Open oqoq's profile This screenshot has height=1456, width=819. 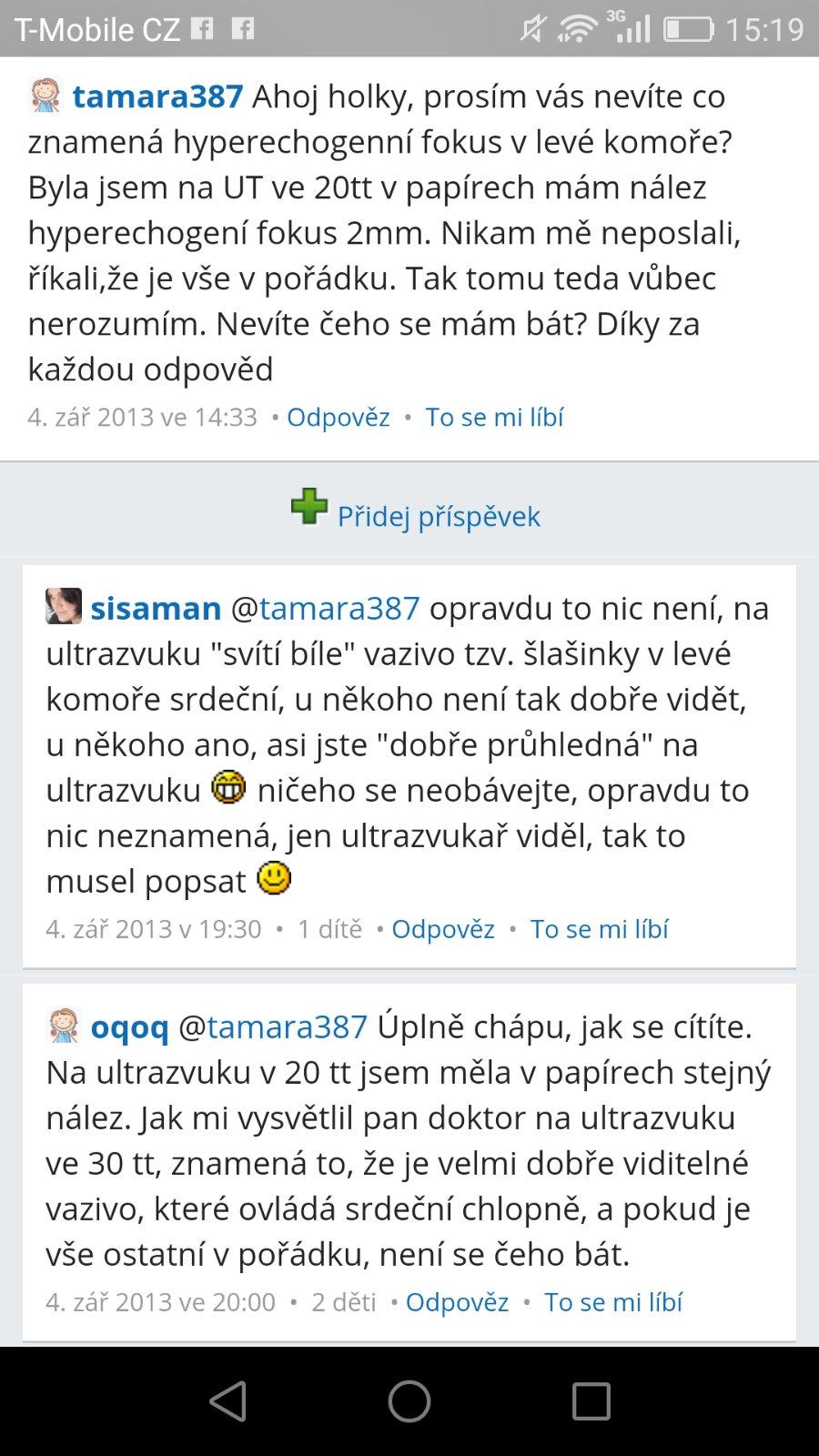point(129,1026)
